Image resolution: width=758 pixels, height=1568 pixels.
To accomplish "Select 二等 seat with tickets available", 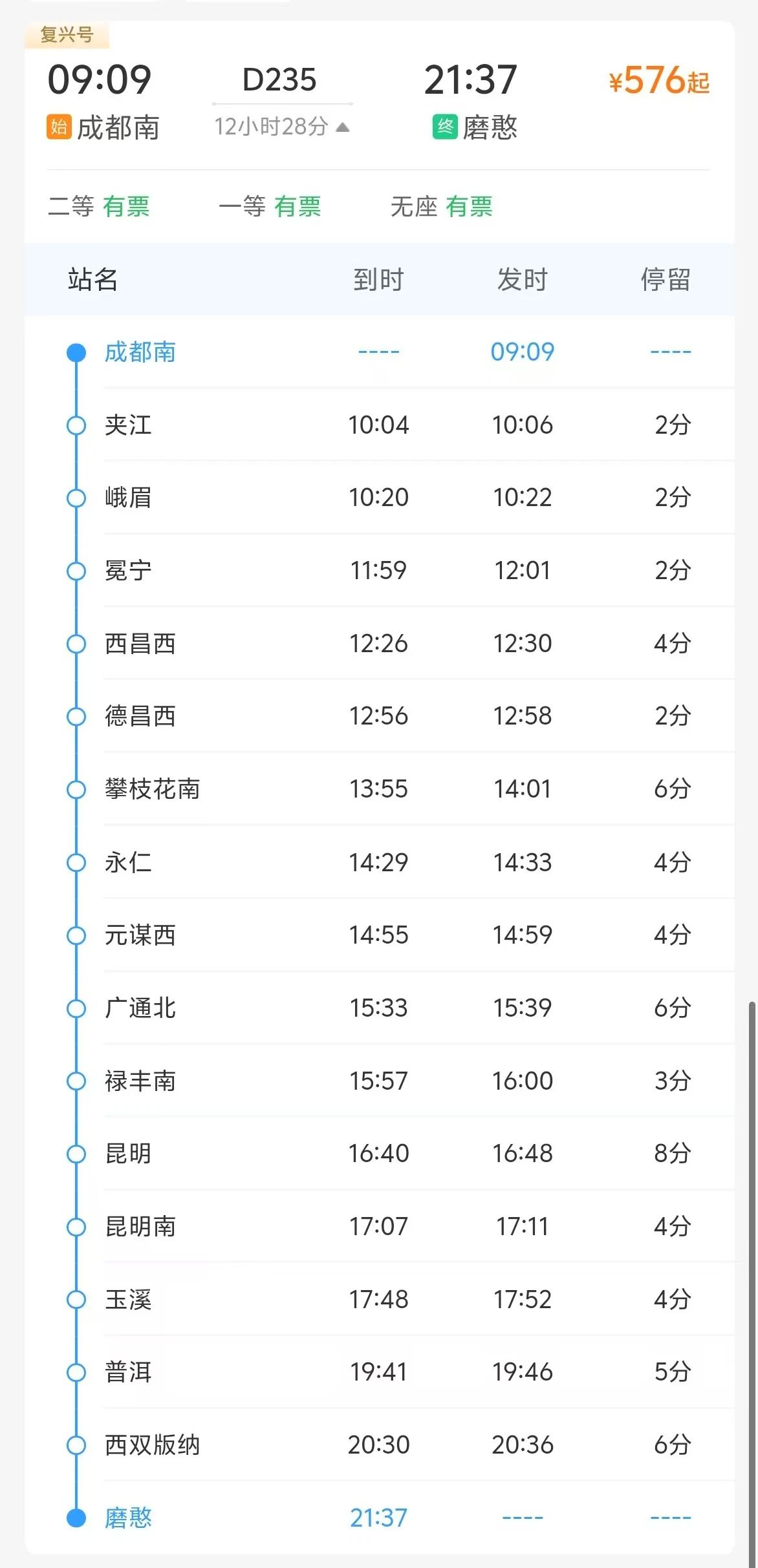I will [99, 207].
